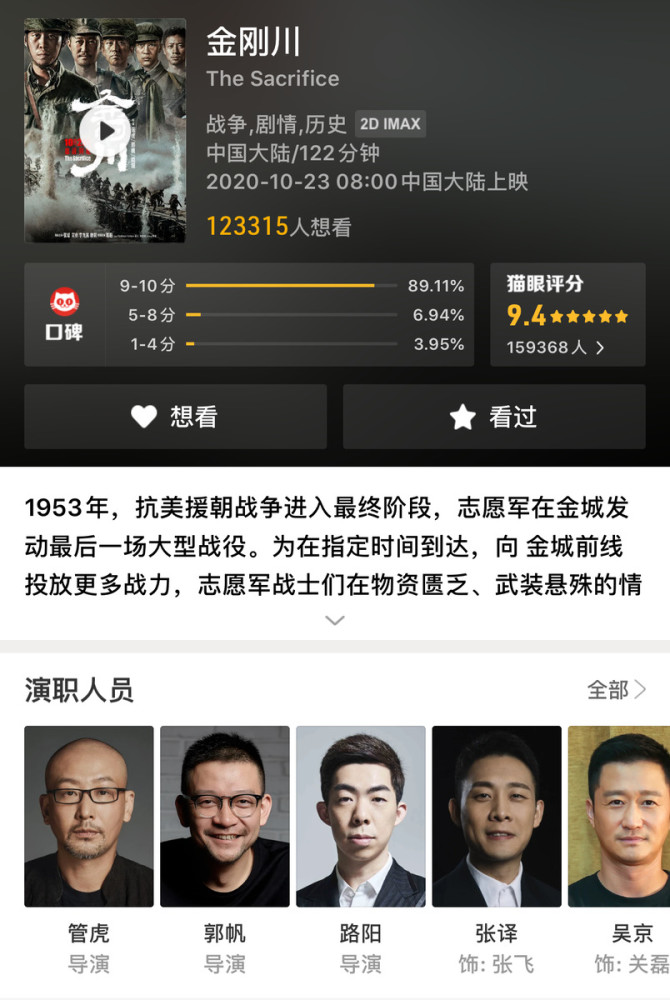Open actor 吴京's profile
The width and height of the screenshot is (670, 1000).
click(x=620, y=816)
